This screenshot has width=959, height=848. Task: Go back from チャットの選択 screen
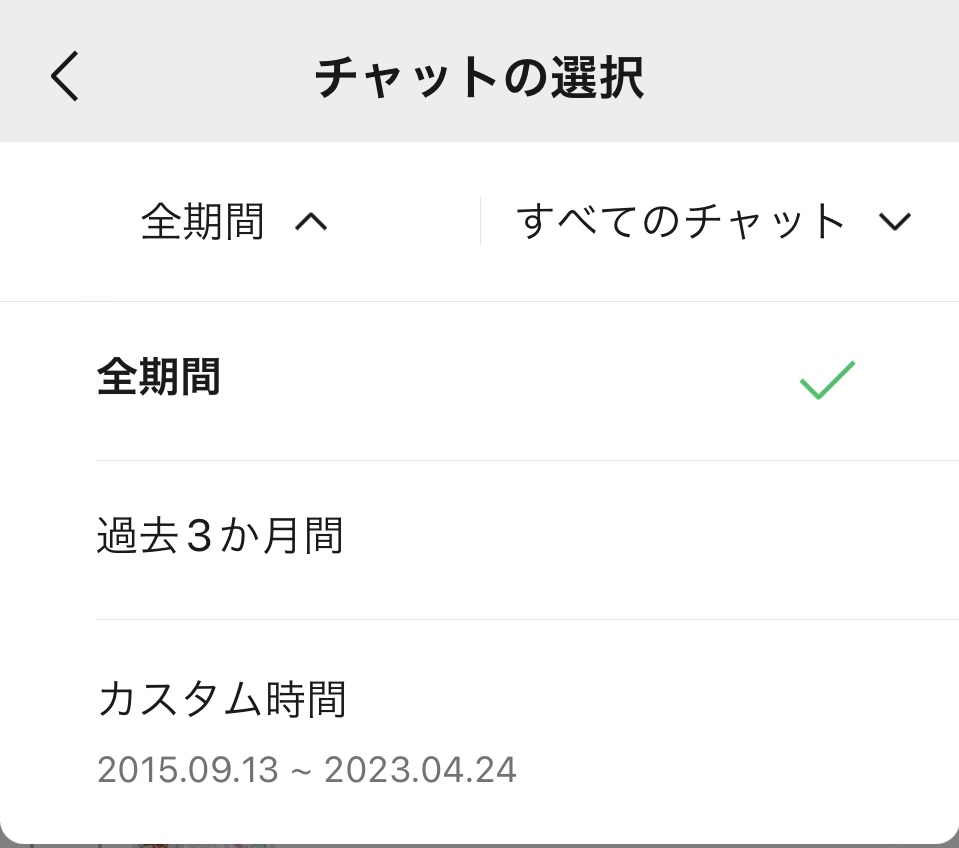coord(64,77)
